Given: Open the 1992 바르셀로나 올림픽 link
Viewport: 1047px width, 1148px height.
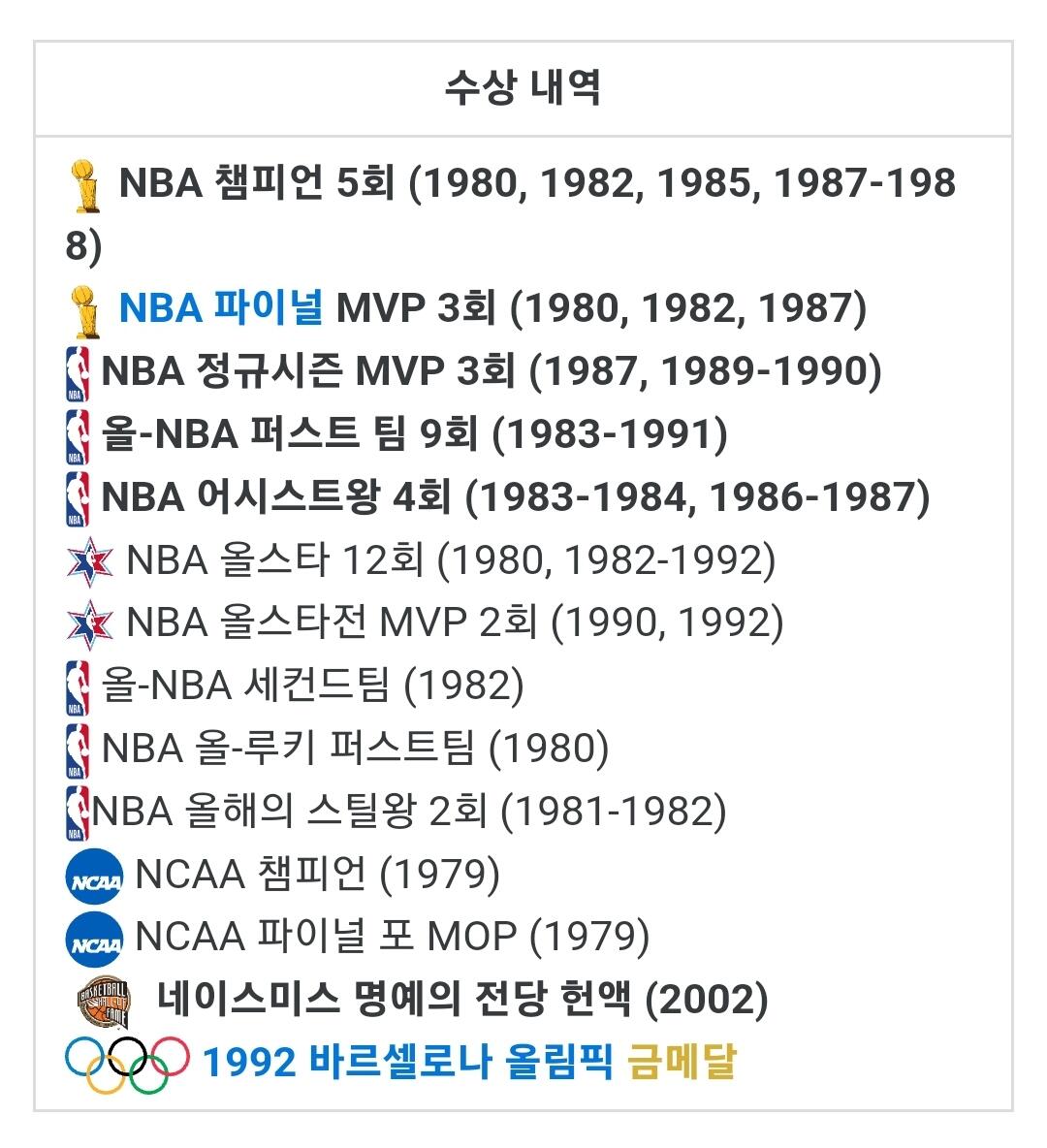Looking at the screenshot, I should click(x=408, y=1063).
